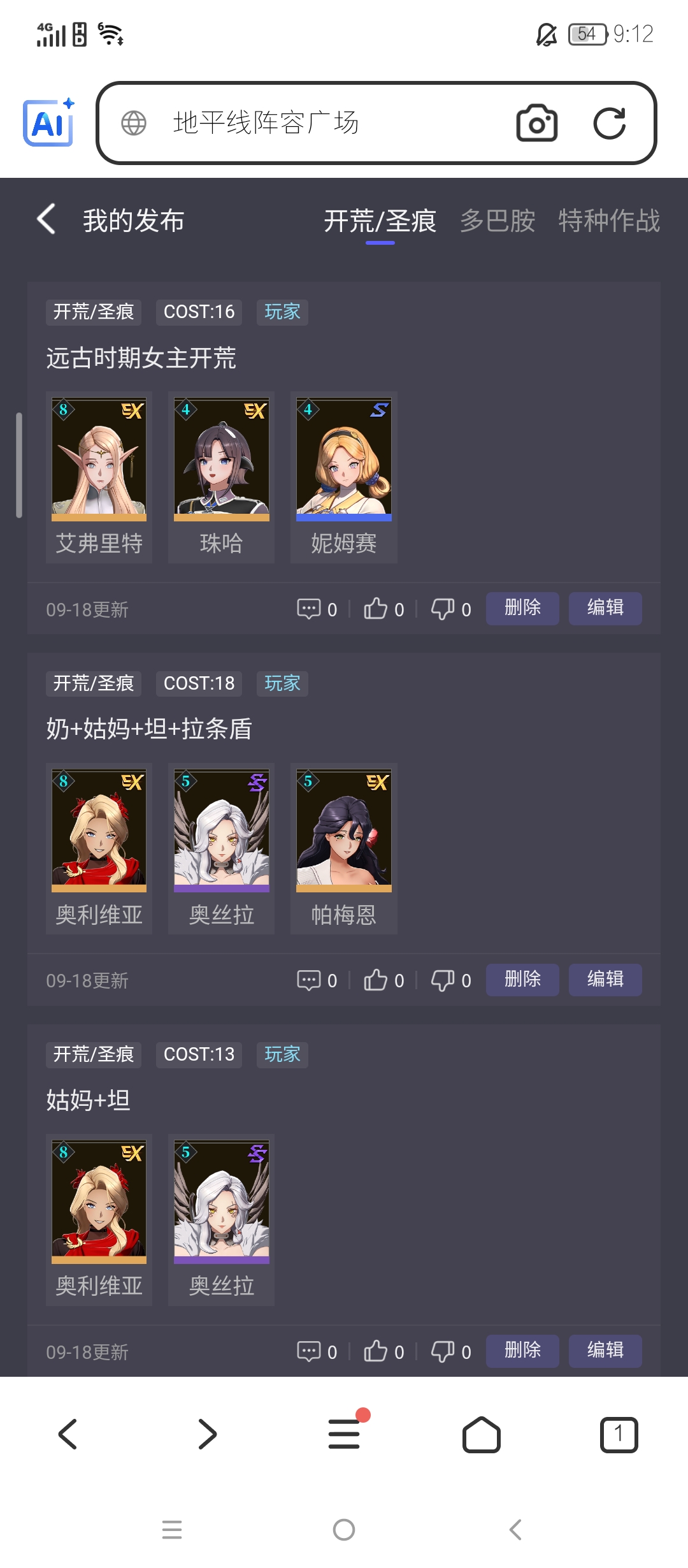Edit the 奶+姑妈+坦+拉条盾 lineup
Viewport: 688px width, 1568px height.
(605, 980)
